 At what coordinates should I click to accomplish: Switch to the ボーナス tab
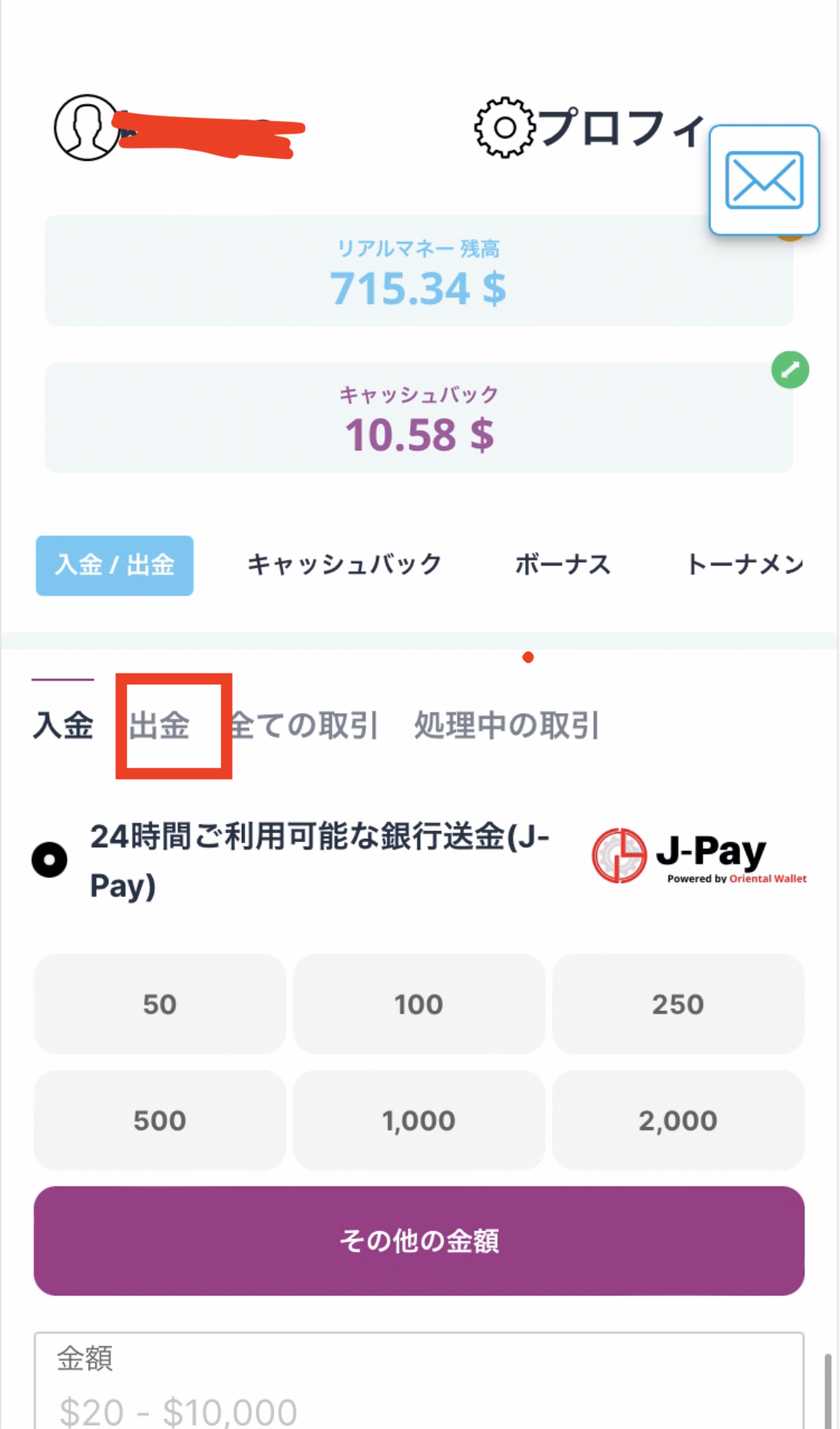pos(563,564)
